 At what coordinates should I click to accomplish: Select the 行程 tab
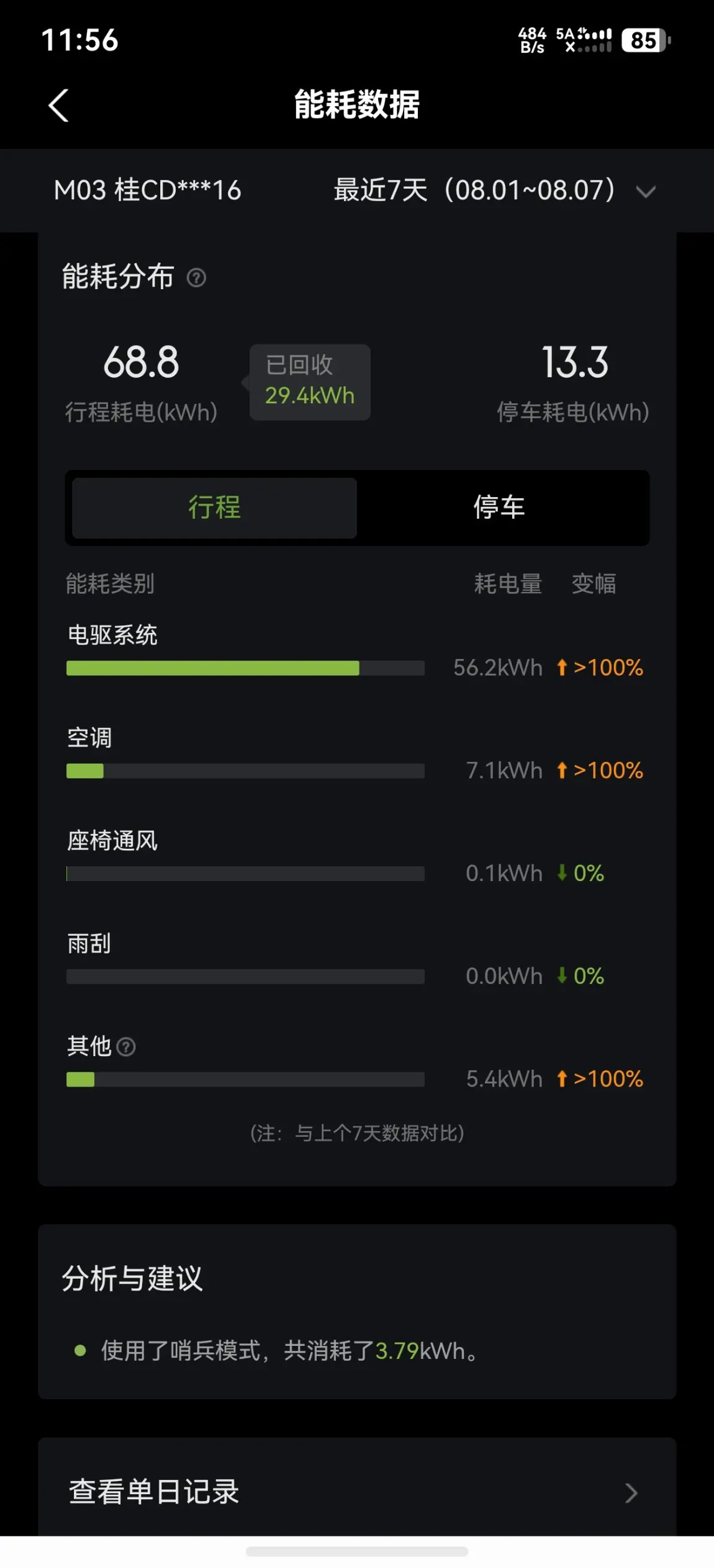(214, 507)
